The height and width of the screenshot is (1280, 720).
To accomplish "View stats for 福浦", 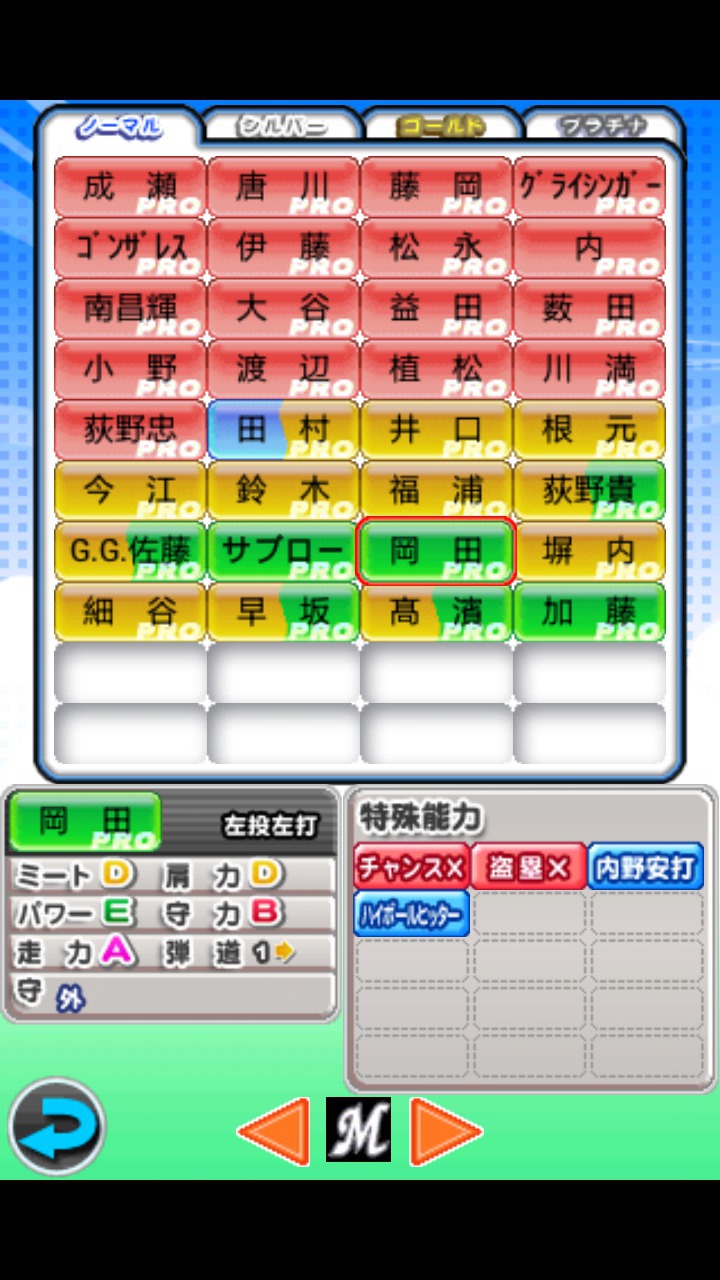I will click(x=436, y=491).
